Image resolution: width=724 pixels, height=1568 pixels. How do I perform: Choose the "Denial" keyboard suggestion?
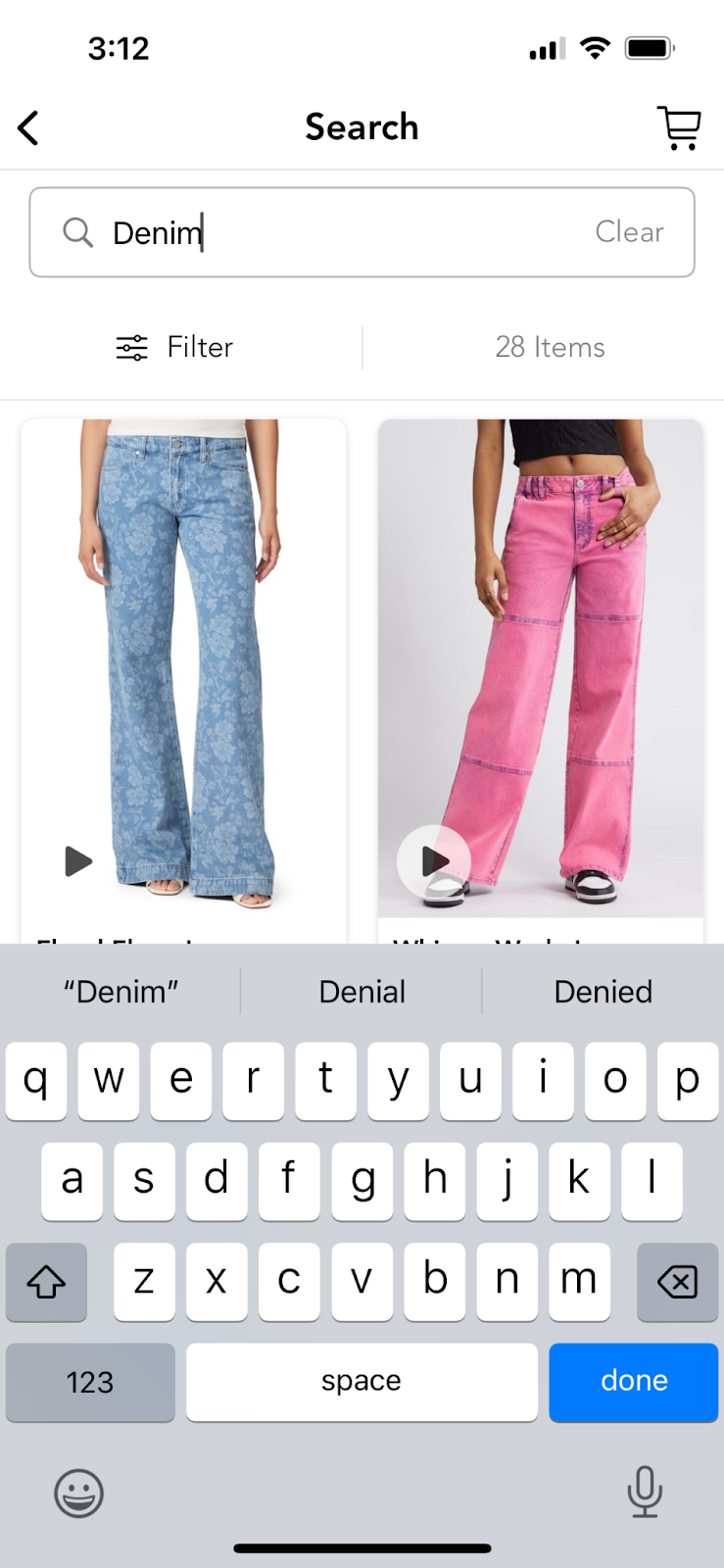[x=362, y=992]
